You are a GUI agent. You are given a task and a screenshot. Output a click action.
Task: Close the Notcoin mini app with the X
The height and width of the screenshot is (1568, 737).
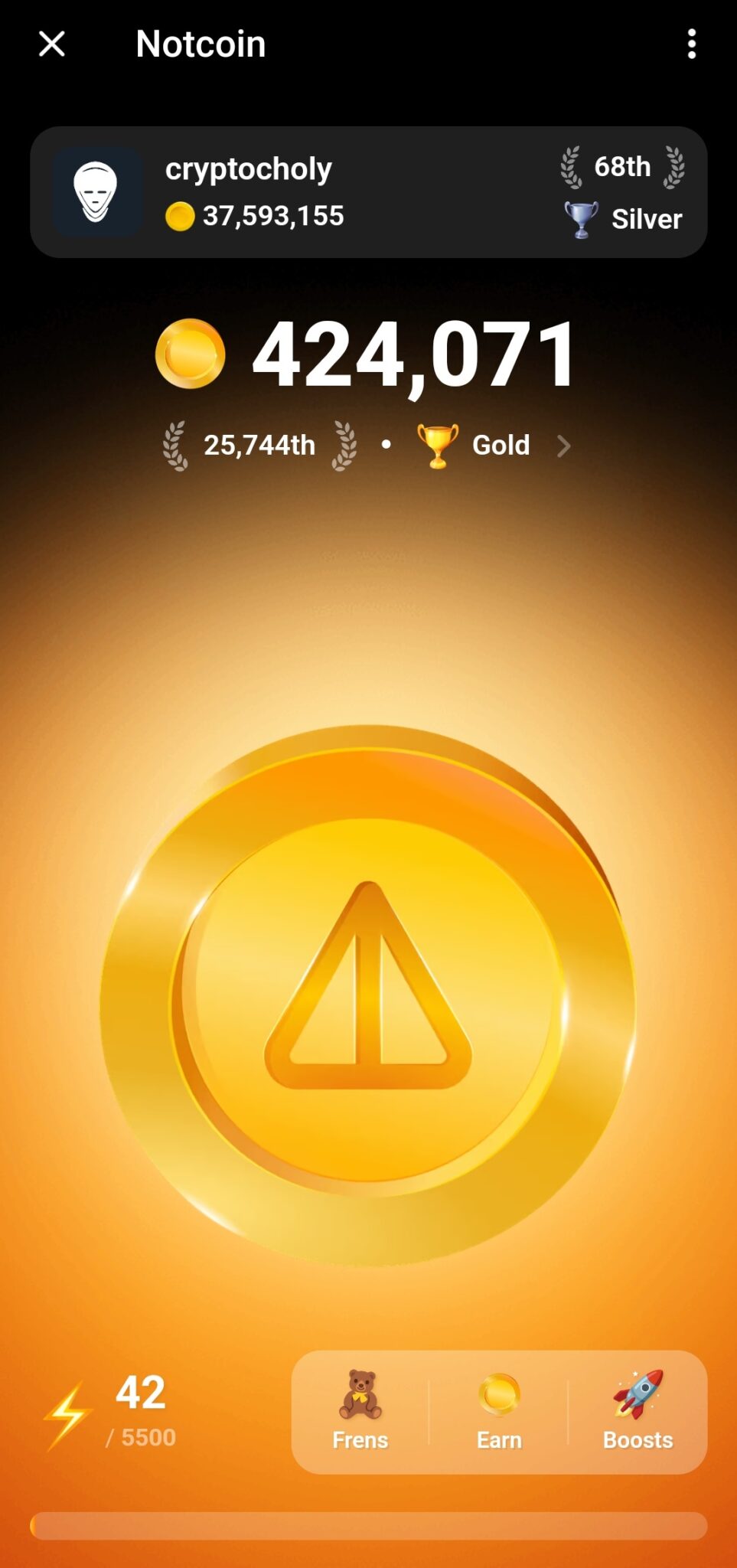point(51,44)
